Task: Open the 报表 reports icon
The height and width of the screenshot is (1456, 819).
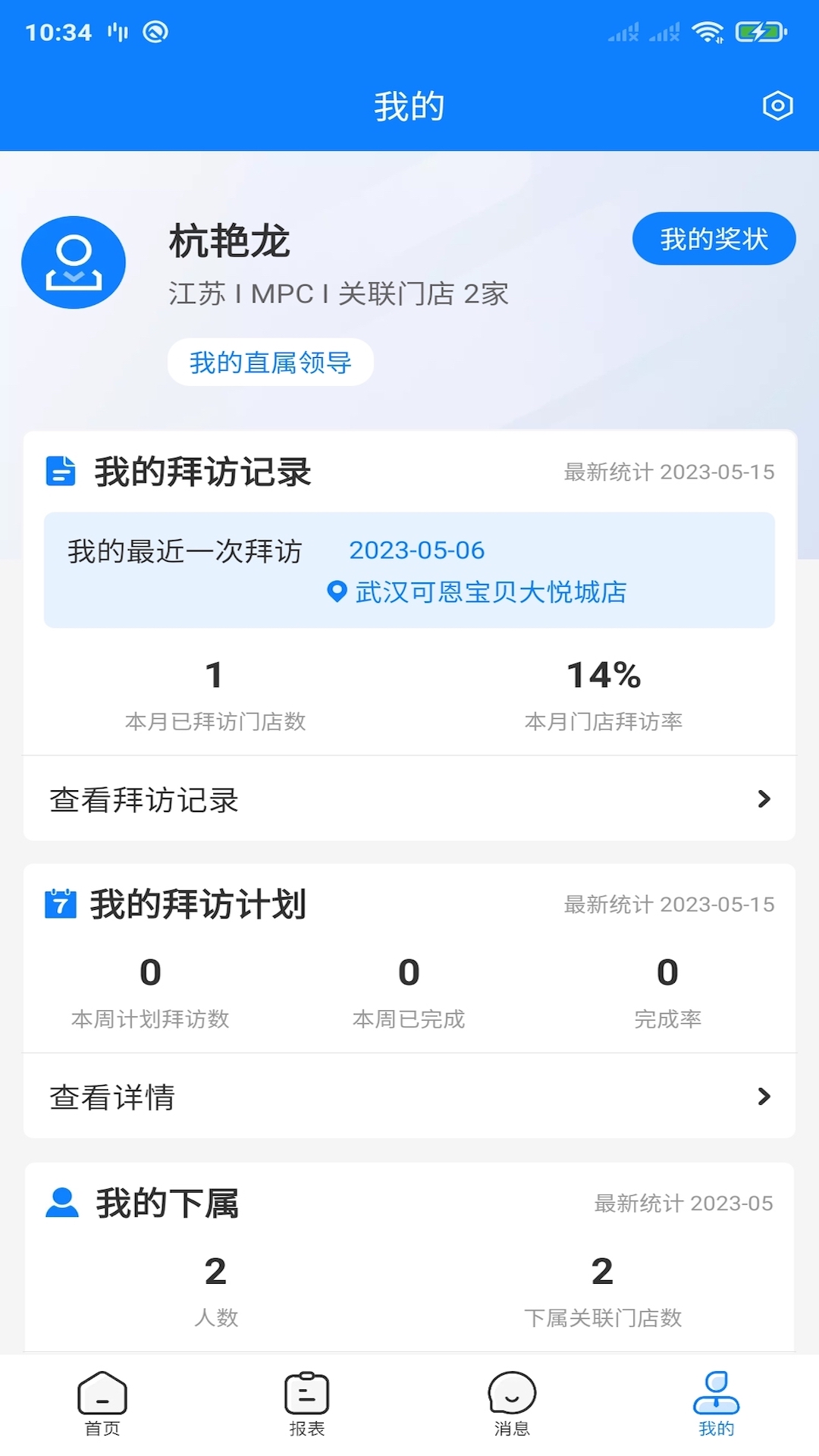Action: pos(307,1399)
